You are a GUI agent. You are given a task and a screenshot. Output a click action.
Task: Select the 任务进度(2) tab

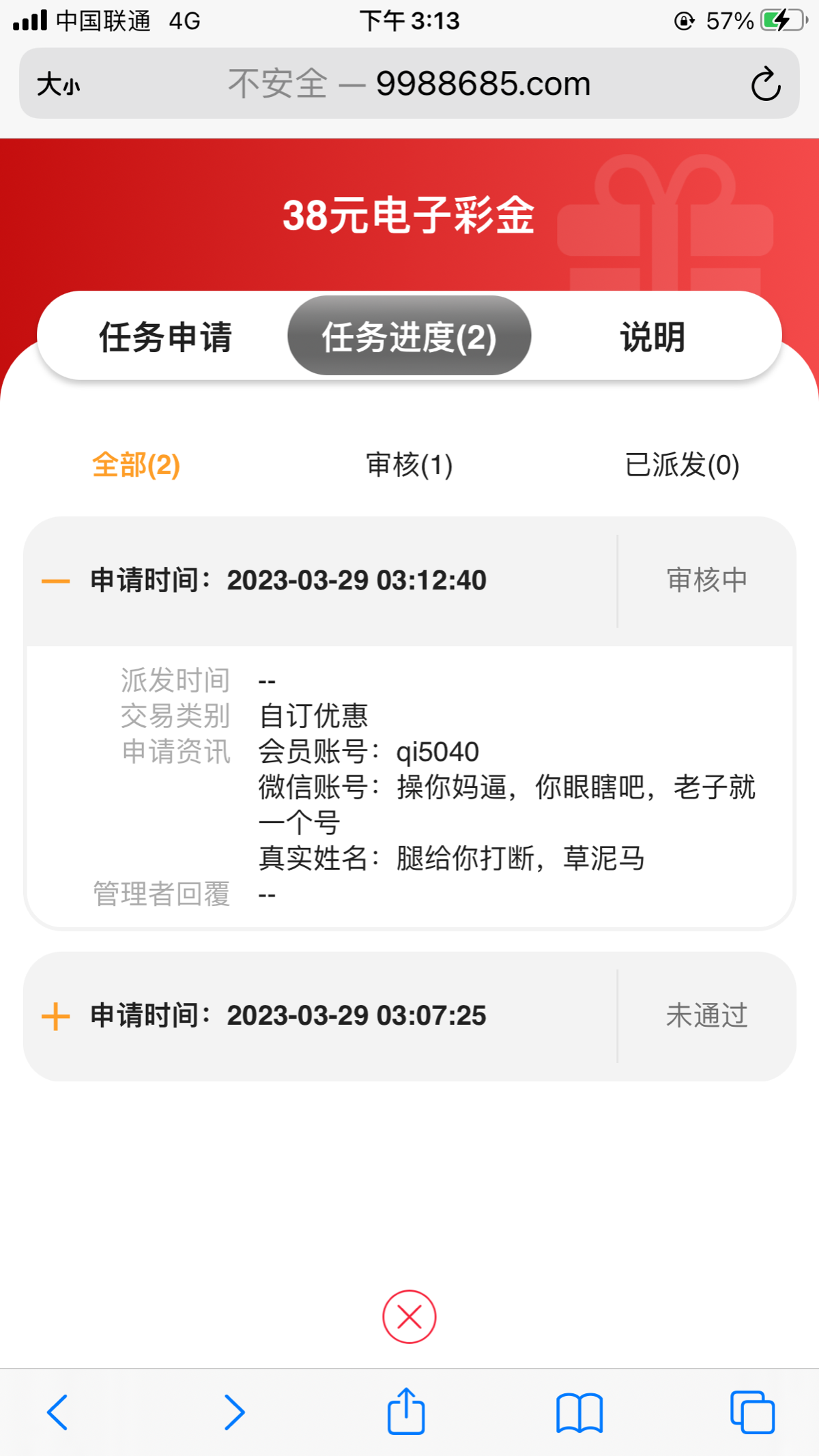[409, 337]
